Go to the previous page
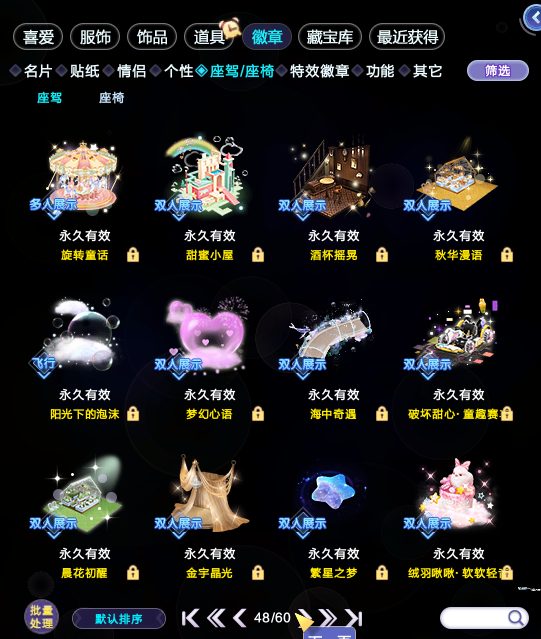Image resolution: width=541 pixels, height=639 pixels. [240, 618]
